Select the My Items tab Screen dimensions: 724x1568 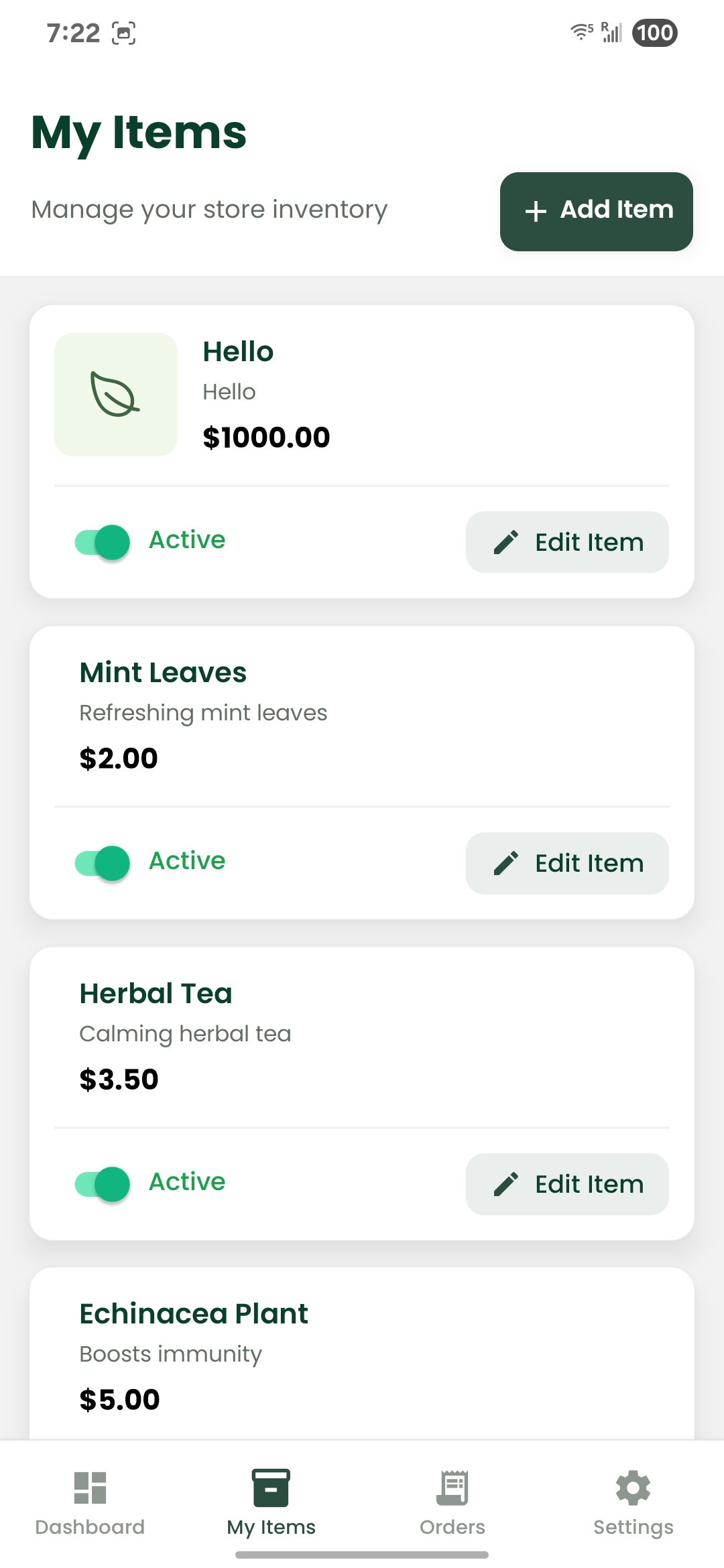point(271,1502)
